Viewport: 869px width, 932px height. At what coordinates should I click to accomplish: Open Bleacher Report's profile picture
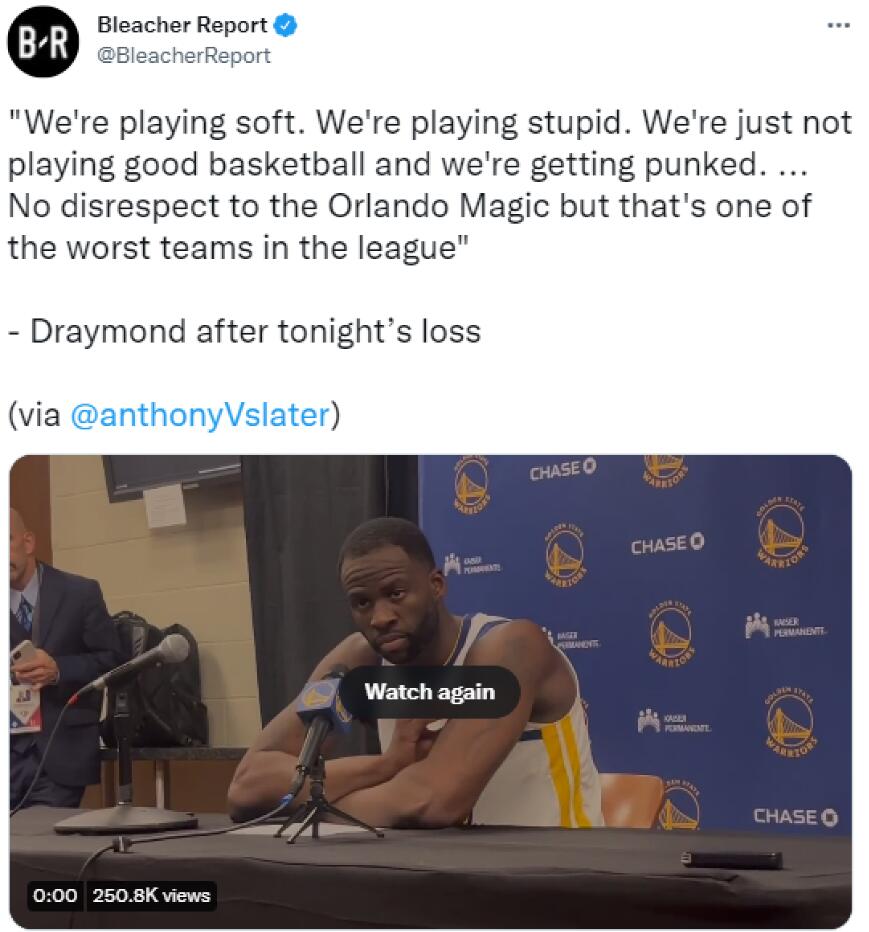43,42
